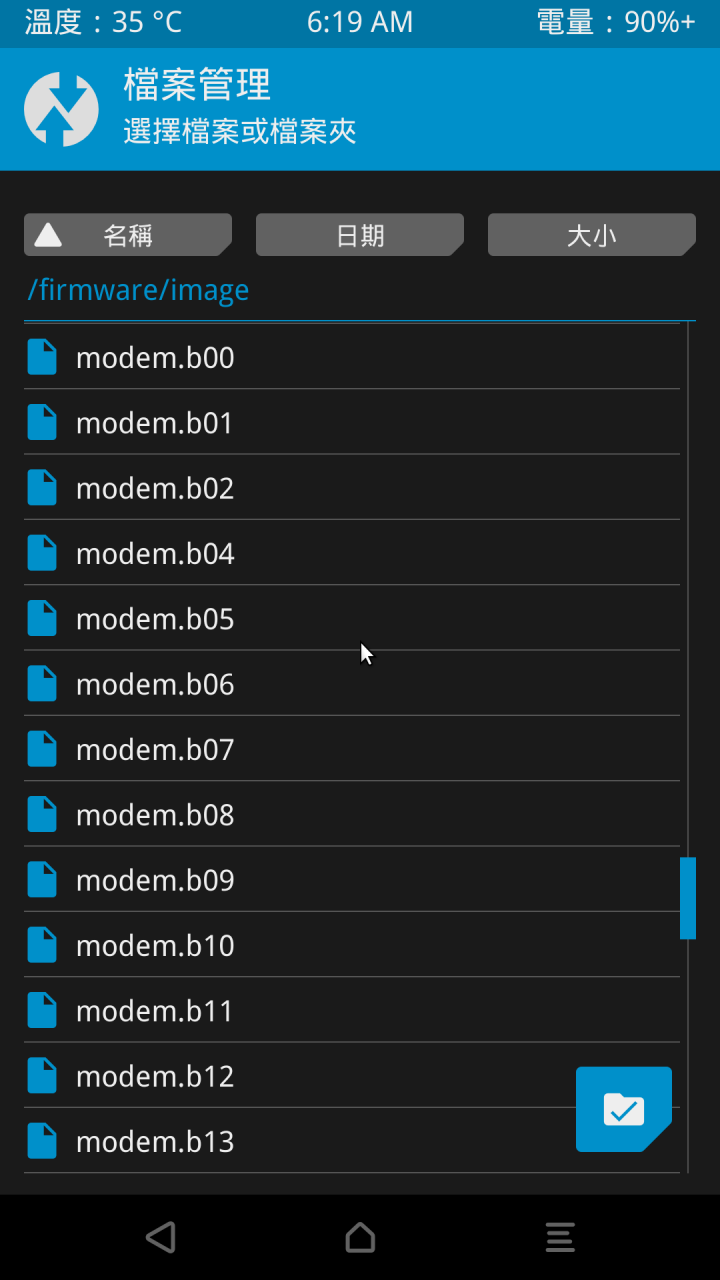Choose modem.b08 file entry
This screenshot has width=720, height=1280.
[155, 815]
